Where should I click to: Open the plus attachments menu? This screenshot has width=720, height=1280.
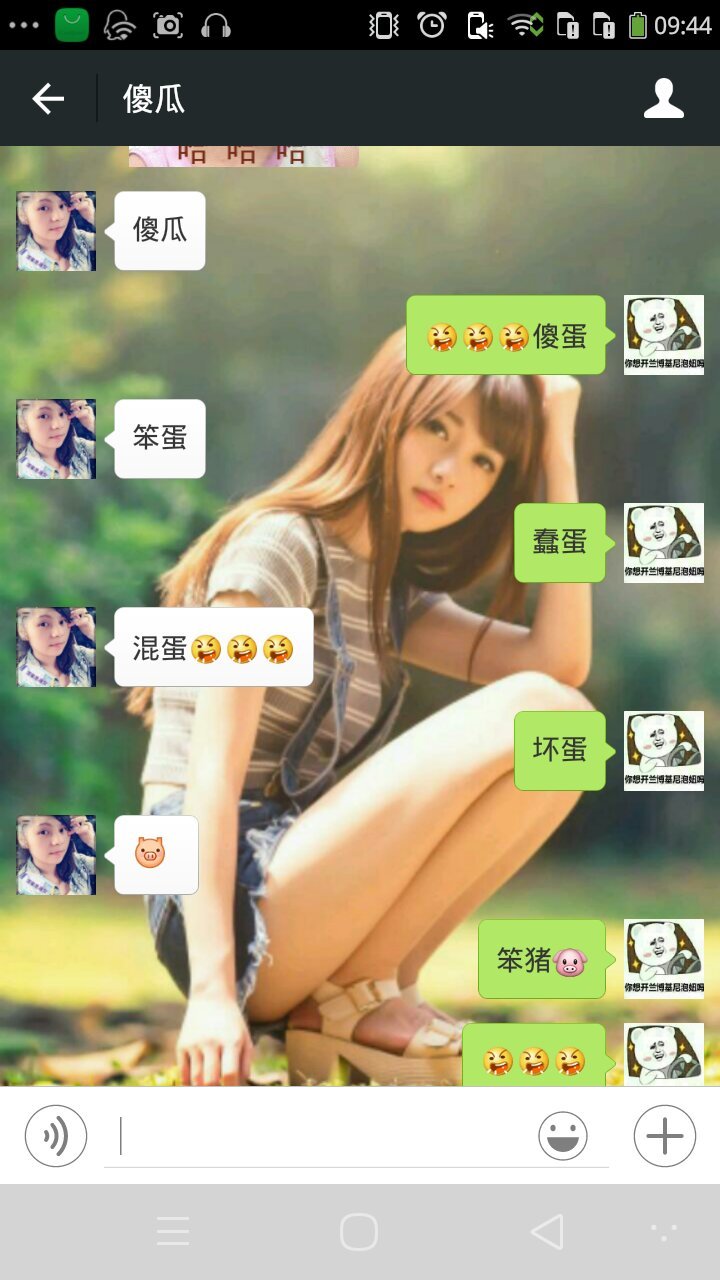(665, 1136)
